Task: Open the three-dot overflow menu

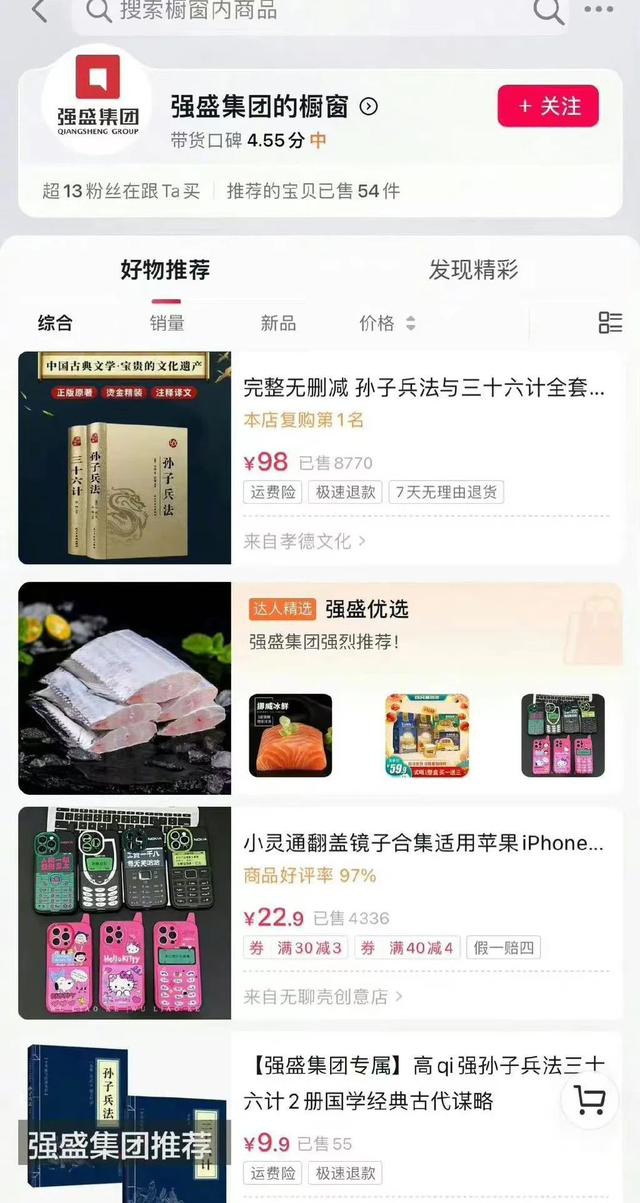Action: pyautogui.click(x=599, y=10)
